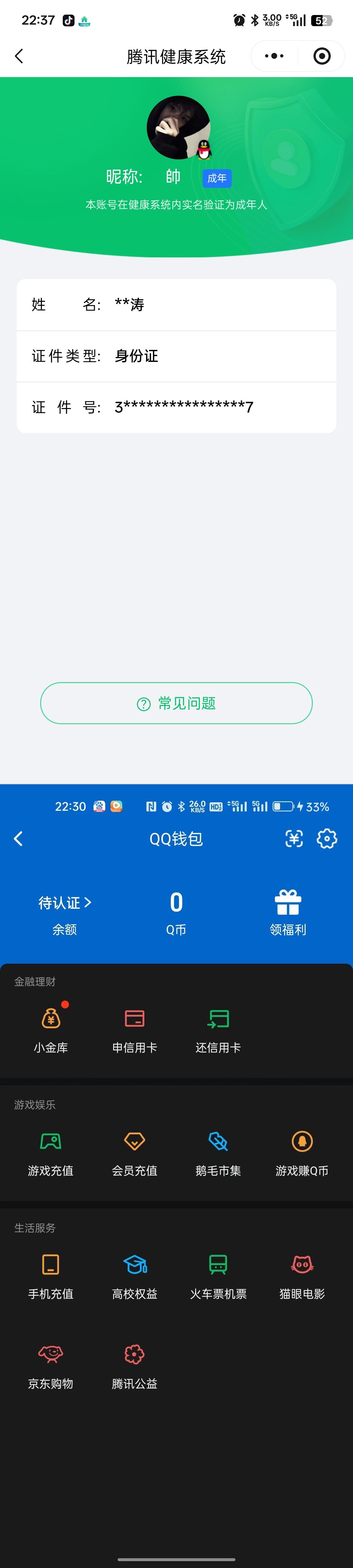Image resolution: width=353 pixels, height=1568 pixels.
Task: View the Q币 balance
Action: [176, 912]
